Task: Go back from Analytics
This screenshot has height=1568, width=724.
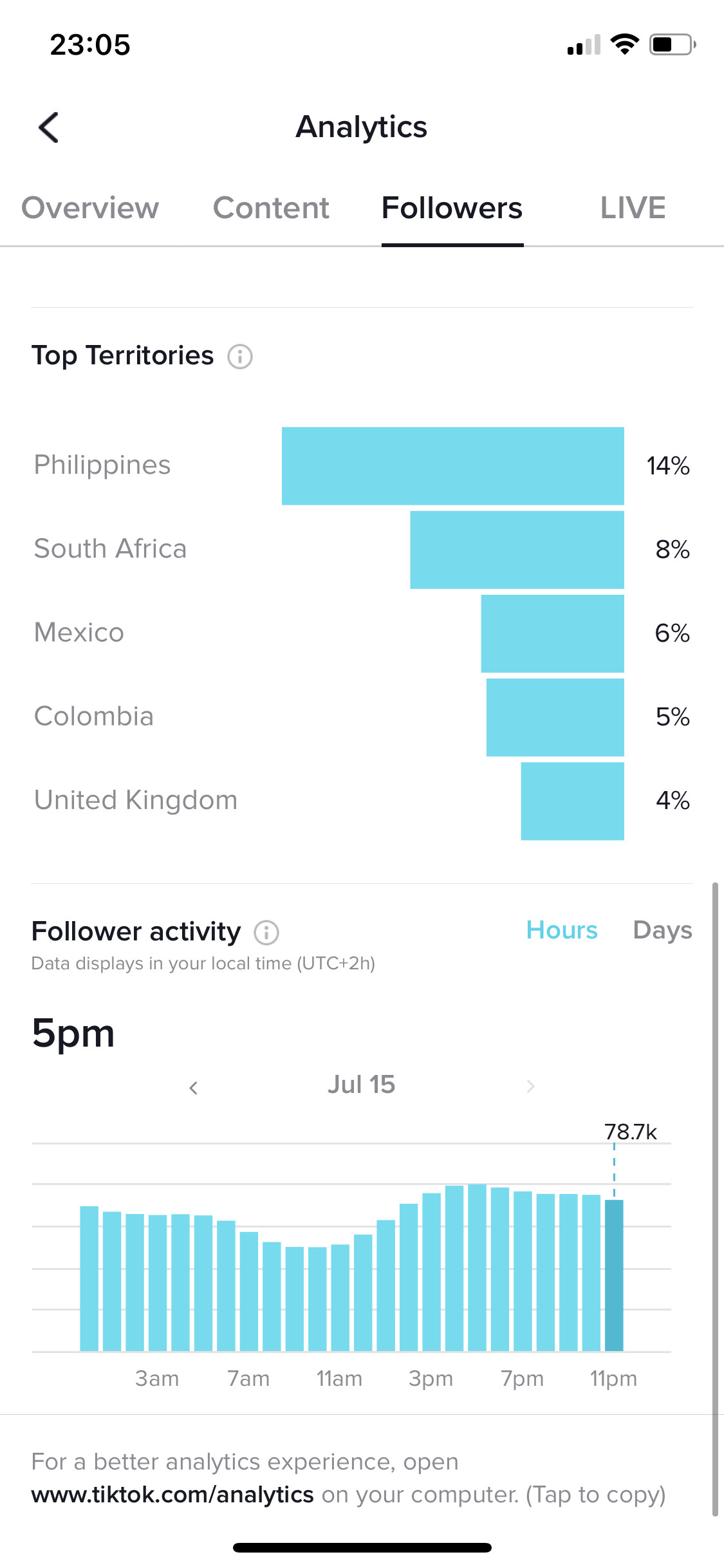Action: pos(49,127)
